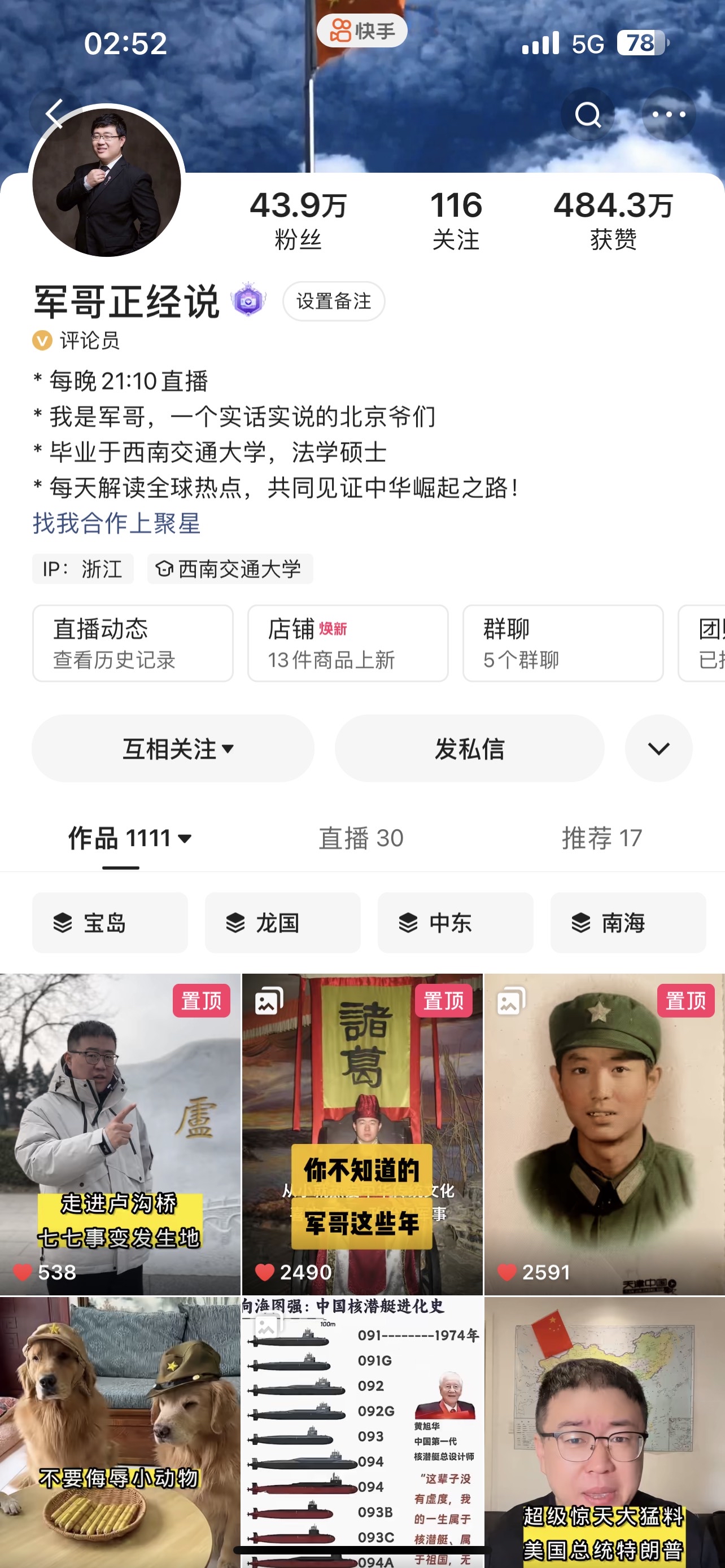Select the 南海 collection chip

628,923
